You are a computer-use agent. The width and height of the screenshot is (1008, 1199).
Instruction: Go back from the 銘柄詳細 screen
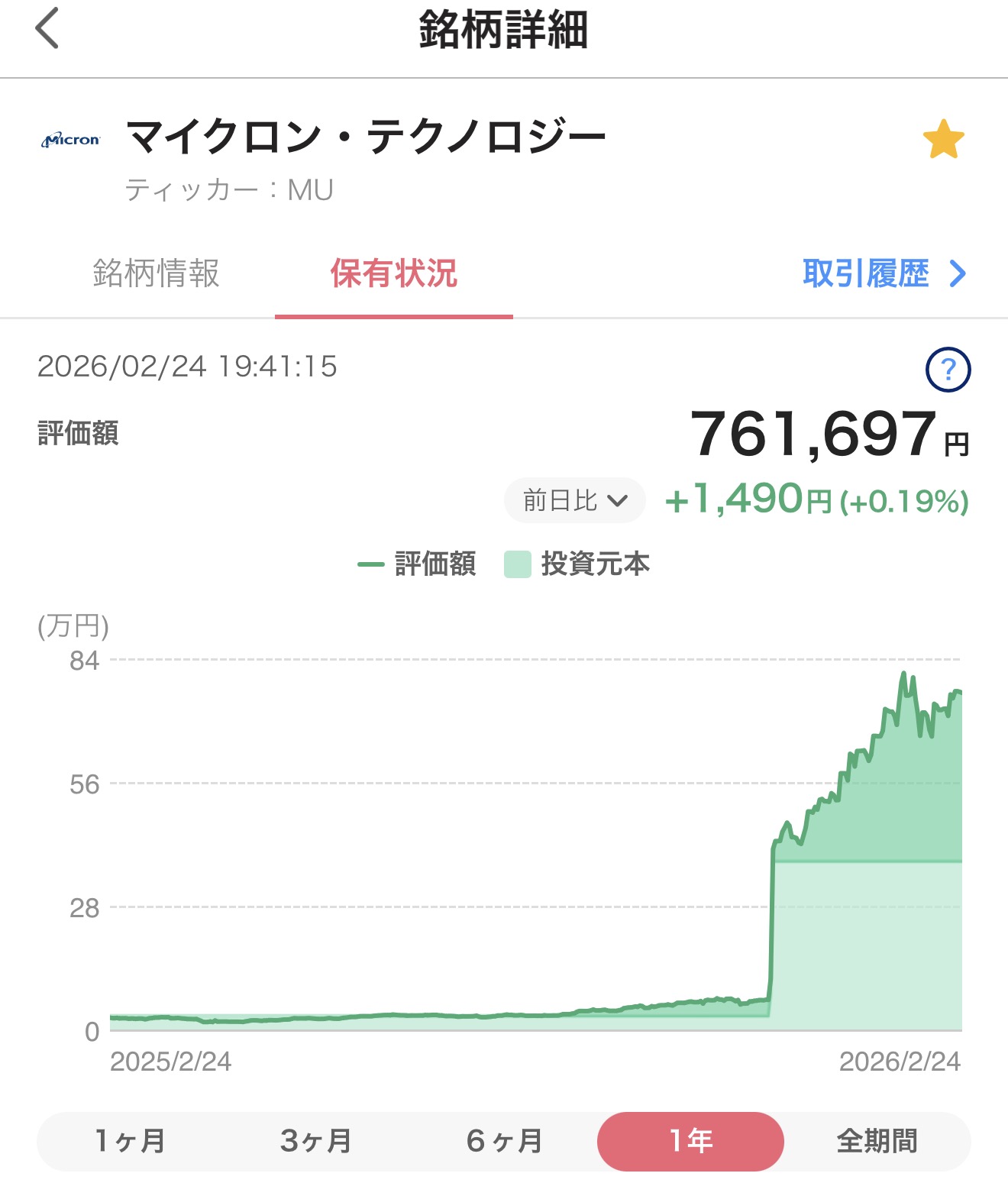coord(47,29)
